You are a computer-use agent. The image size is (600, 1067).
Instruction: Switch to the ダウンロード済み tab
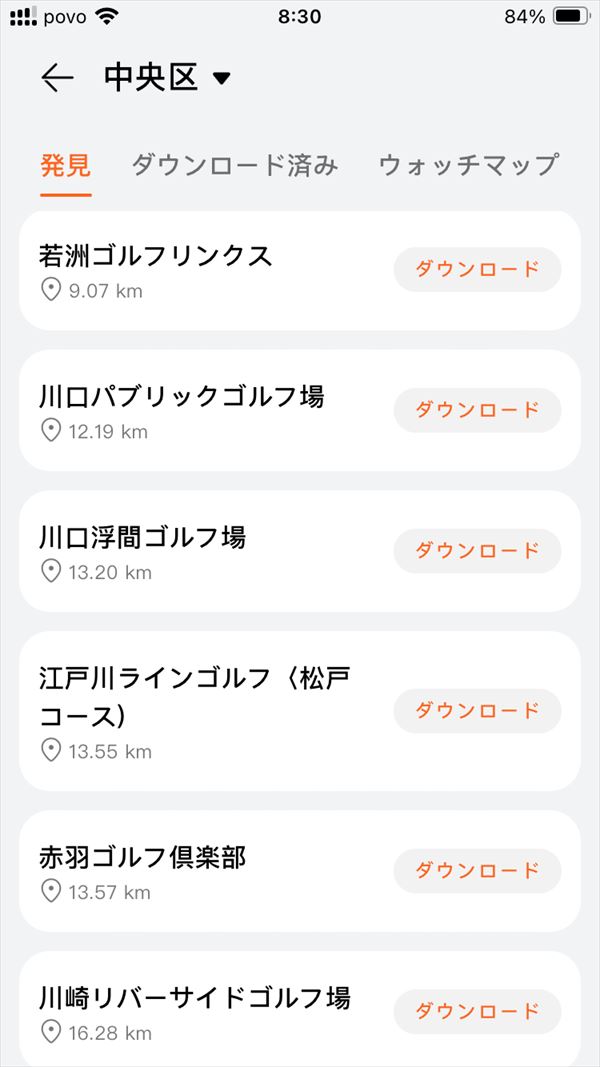[x=235, y=165]
